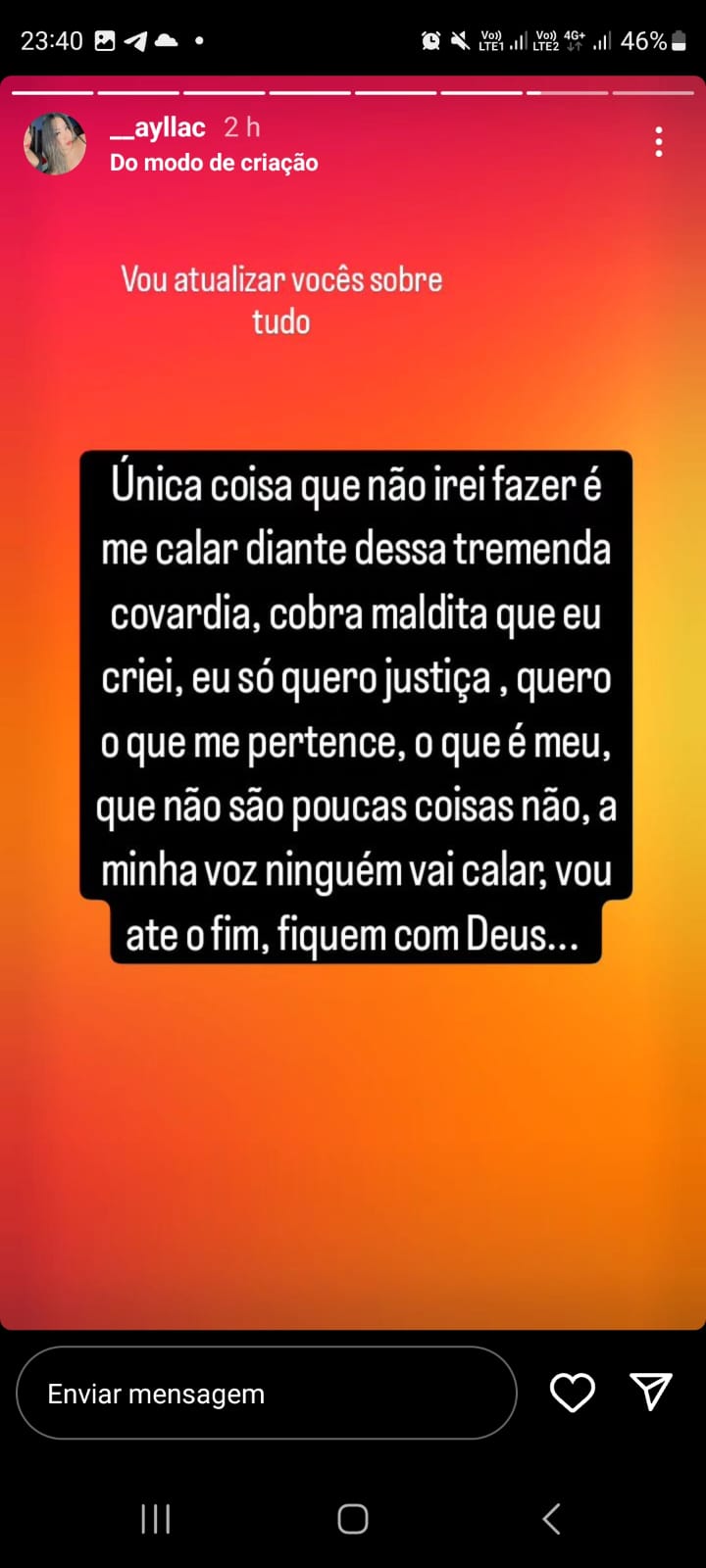The height and width of the screenshot is (1568, 706).
Task: Go back with system back button
Action: tap(551, 1519)
